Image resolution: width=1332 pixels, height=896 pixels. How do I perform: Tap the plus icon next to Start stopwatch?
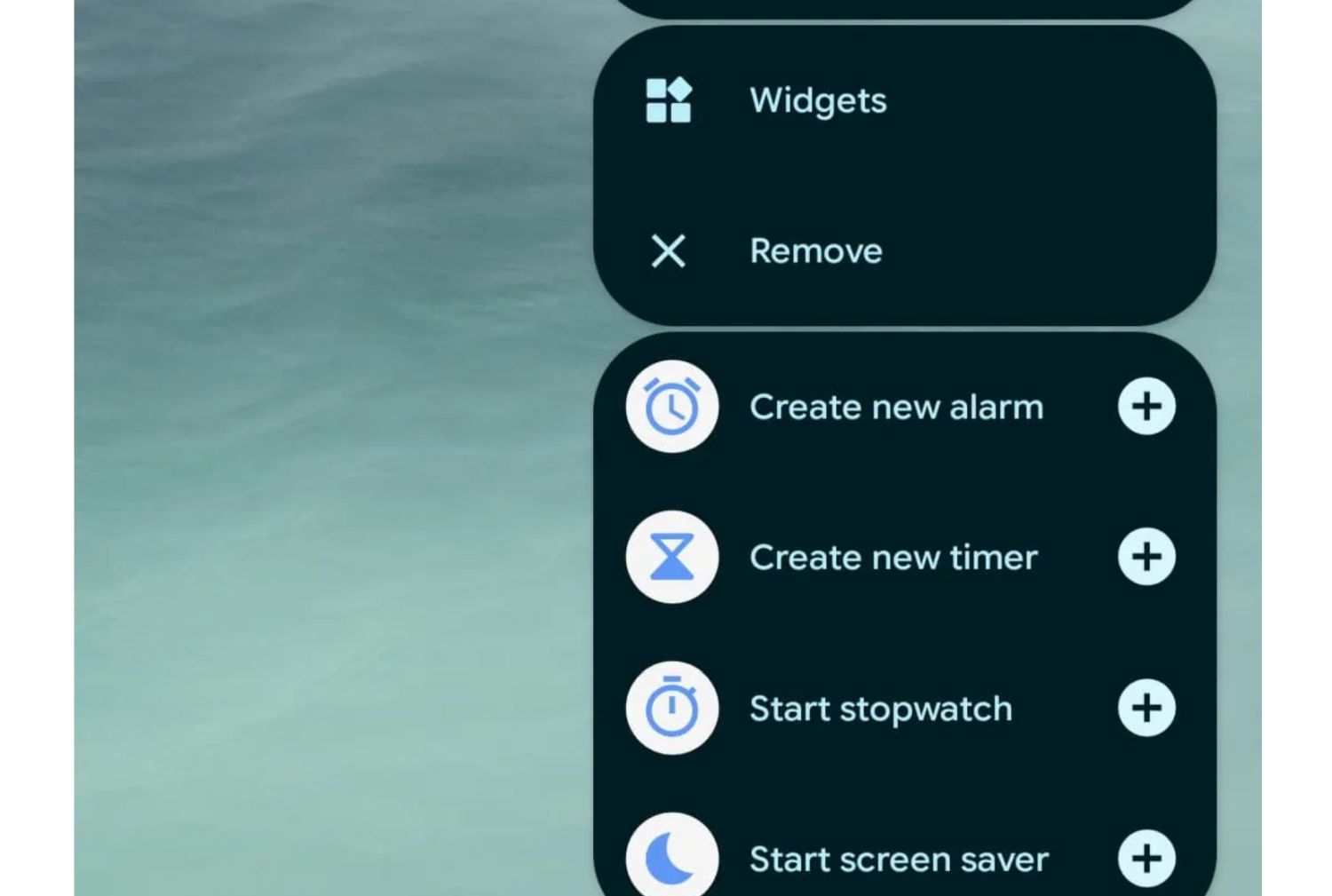(1146, 709)
